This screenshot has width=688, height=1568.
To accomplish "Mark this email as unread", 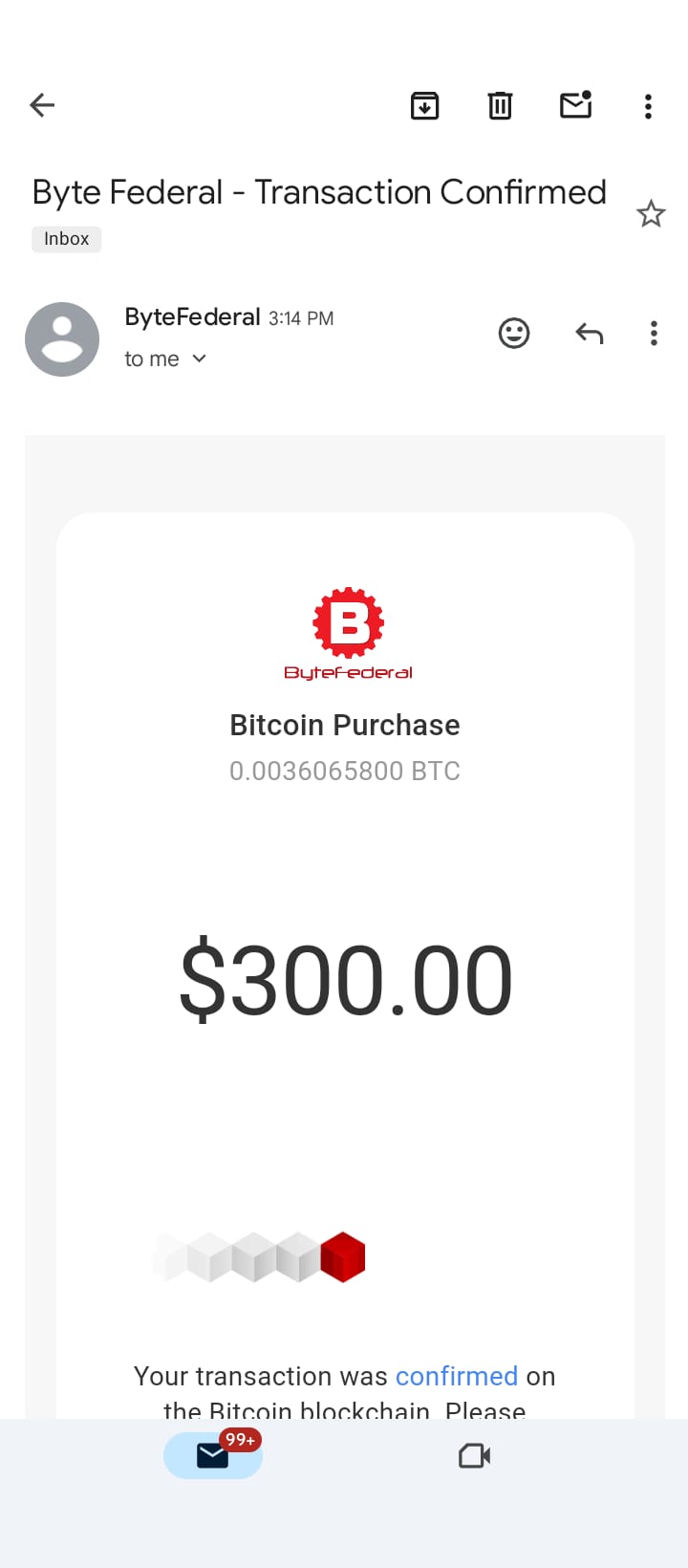I will 575,105.
